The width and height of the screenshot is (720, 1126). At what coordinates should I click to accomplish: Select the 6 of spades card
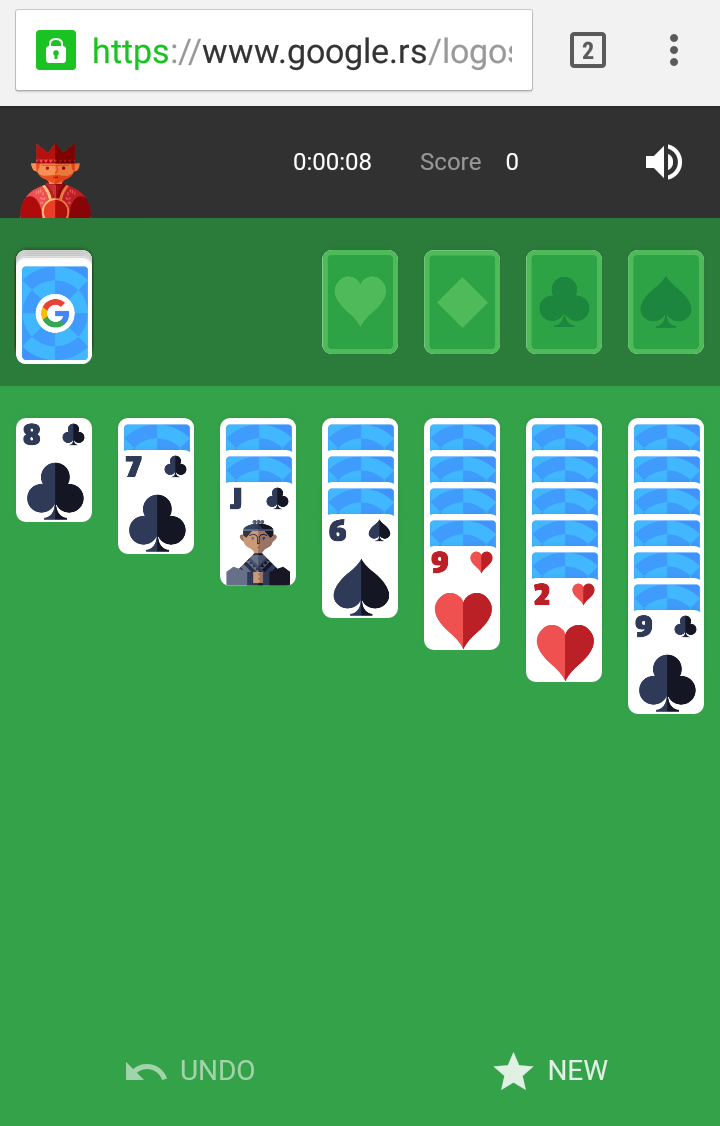(x=360, y=568)
